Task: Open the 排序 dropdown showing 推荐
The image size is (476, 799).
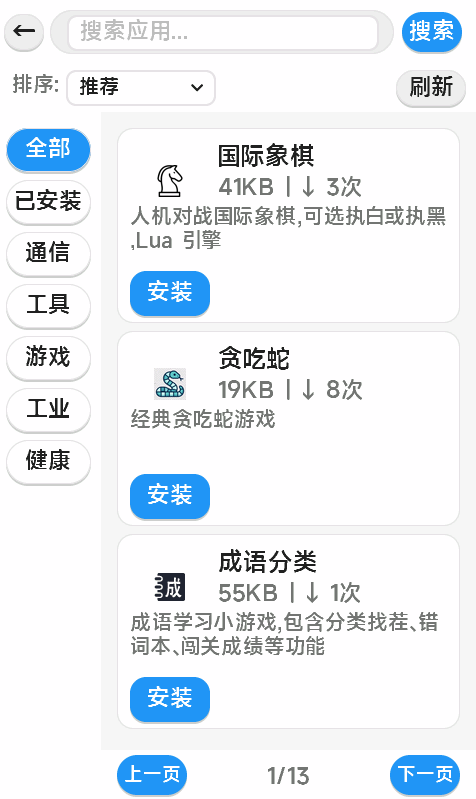Action: pos(141,88)
